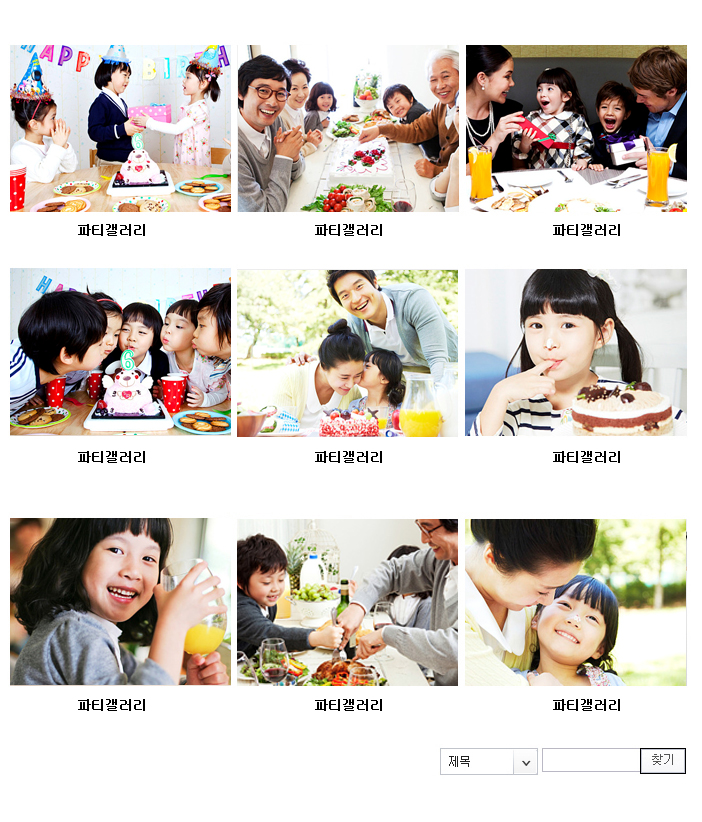Open the photo with orange juice glasses
The height and width of the screenshot is (822, 702).
click(576, 128)
